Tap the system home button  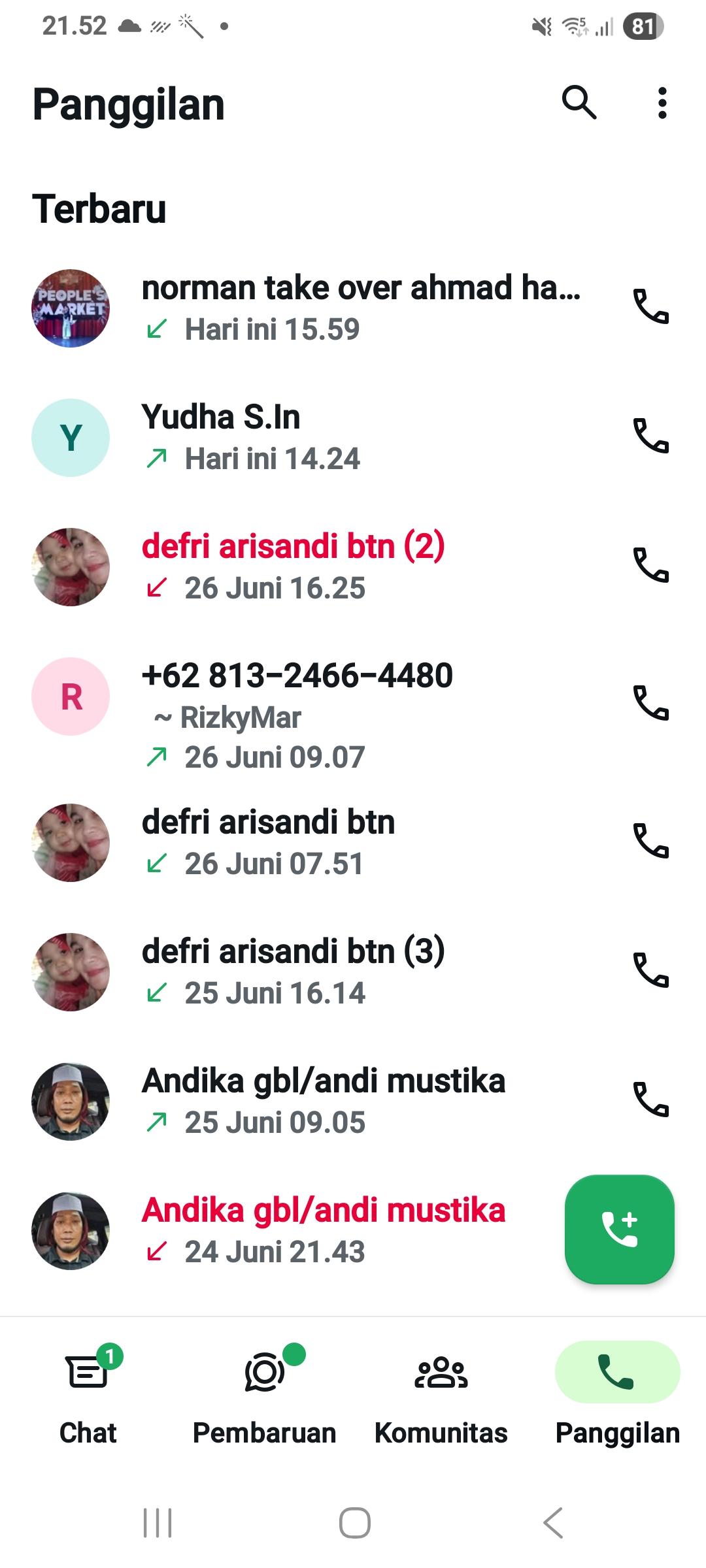point(354,1523)
